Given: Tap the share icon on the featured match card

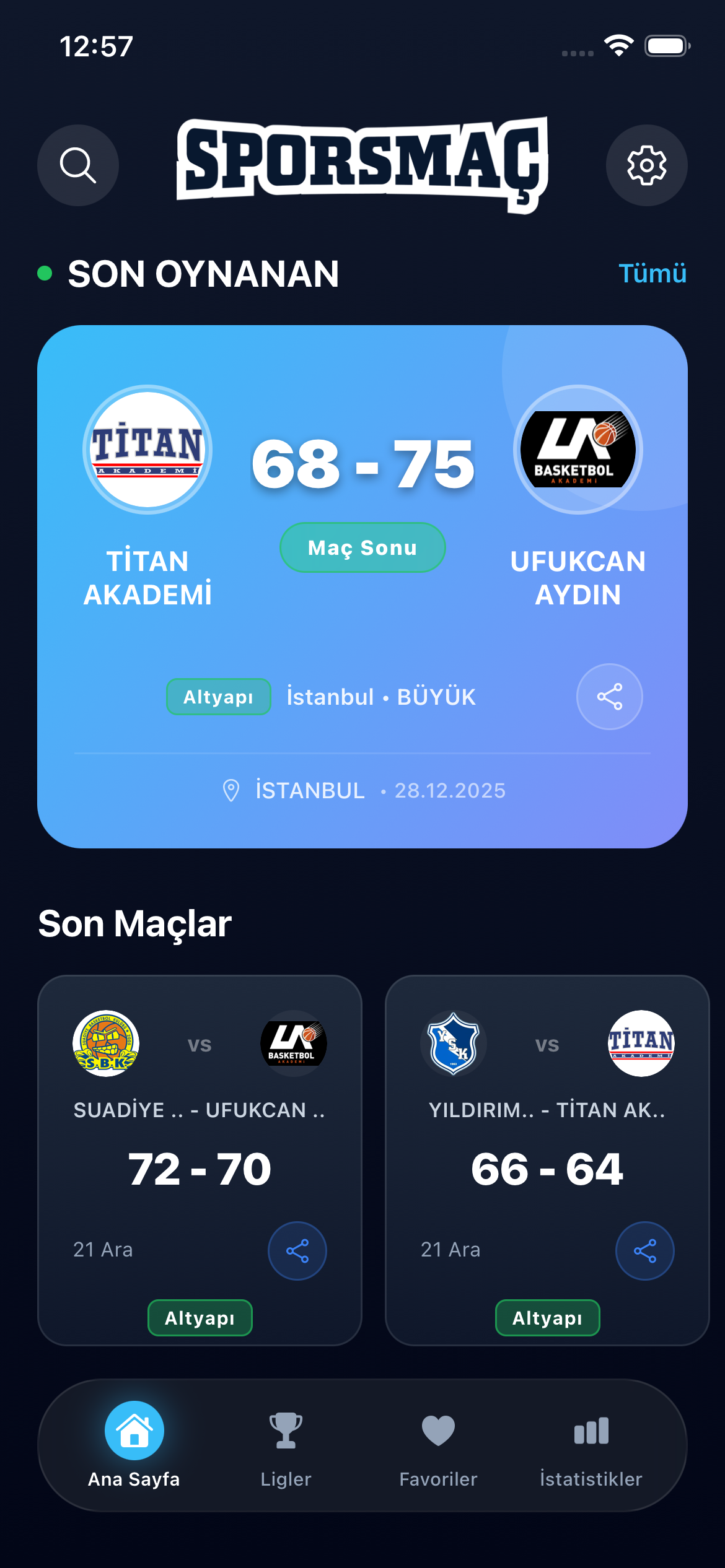Looking at the screenshot, I should (x=609, y=696).
